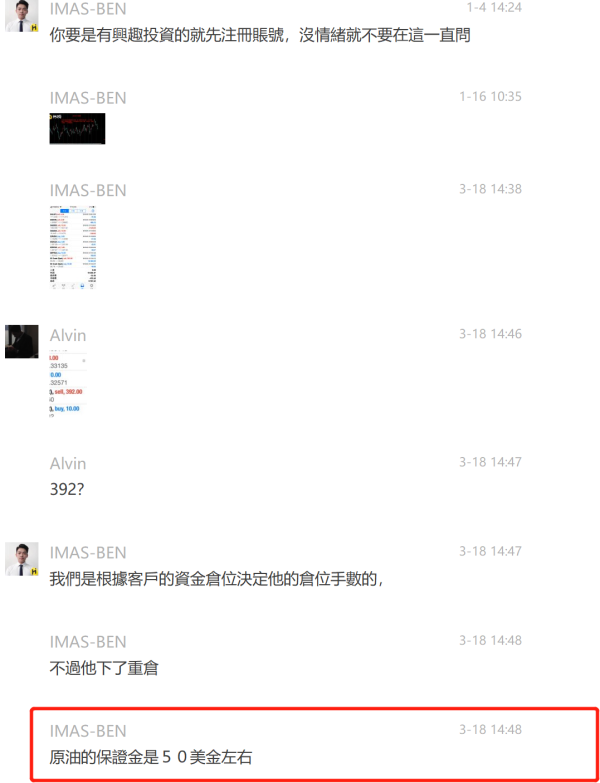
Task: View IMAS-BEN's trading screenshot from 3-18 14:38
Action: click(73, 247)
